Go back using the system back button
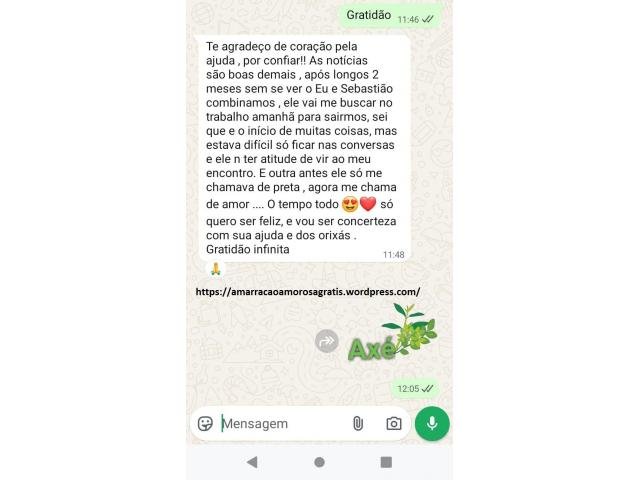 (252, 462)
